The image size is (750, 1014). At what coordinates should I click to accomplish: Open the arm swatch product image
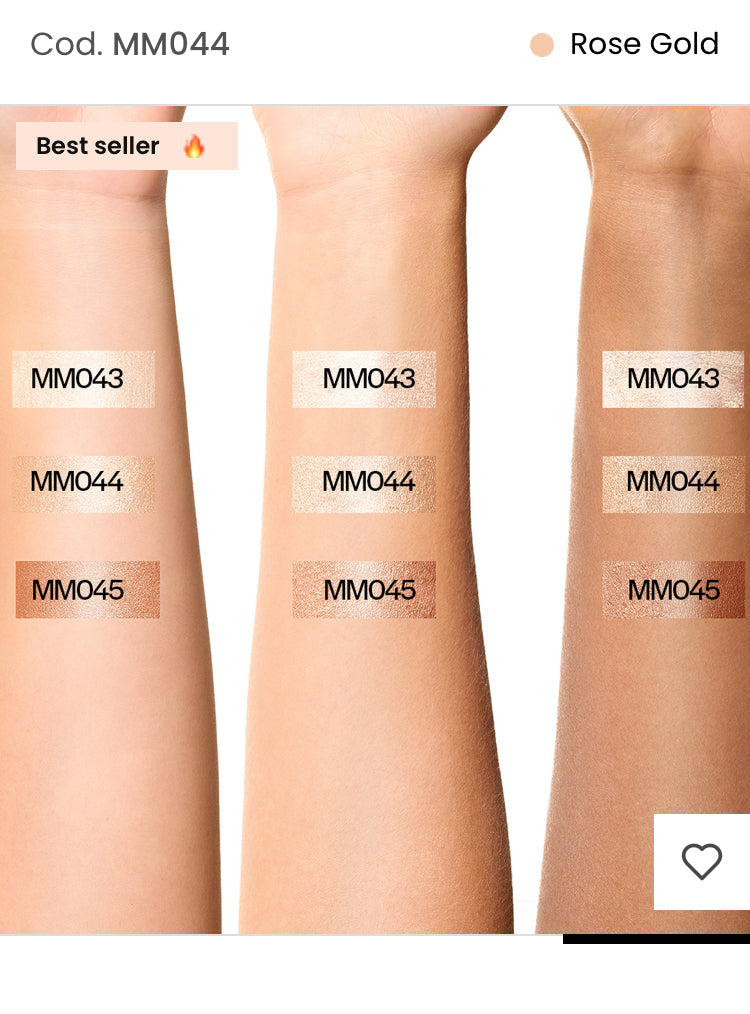point(374,700)
